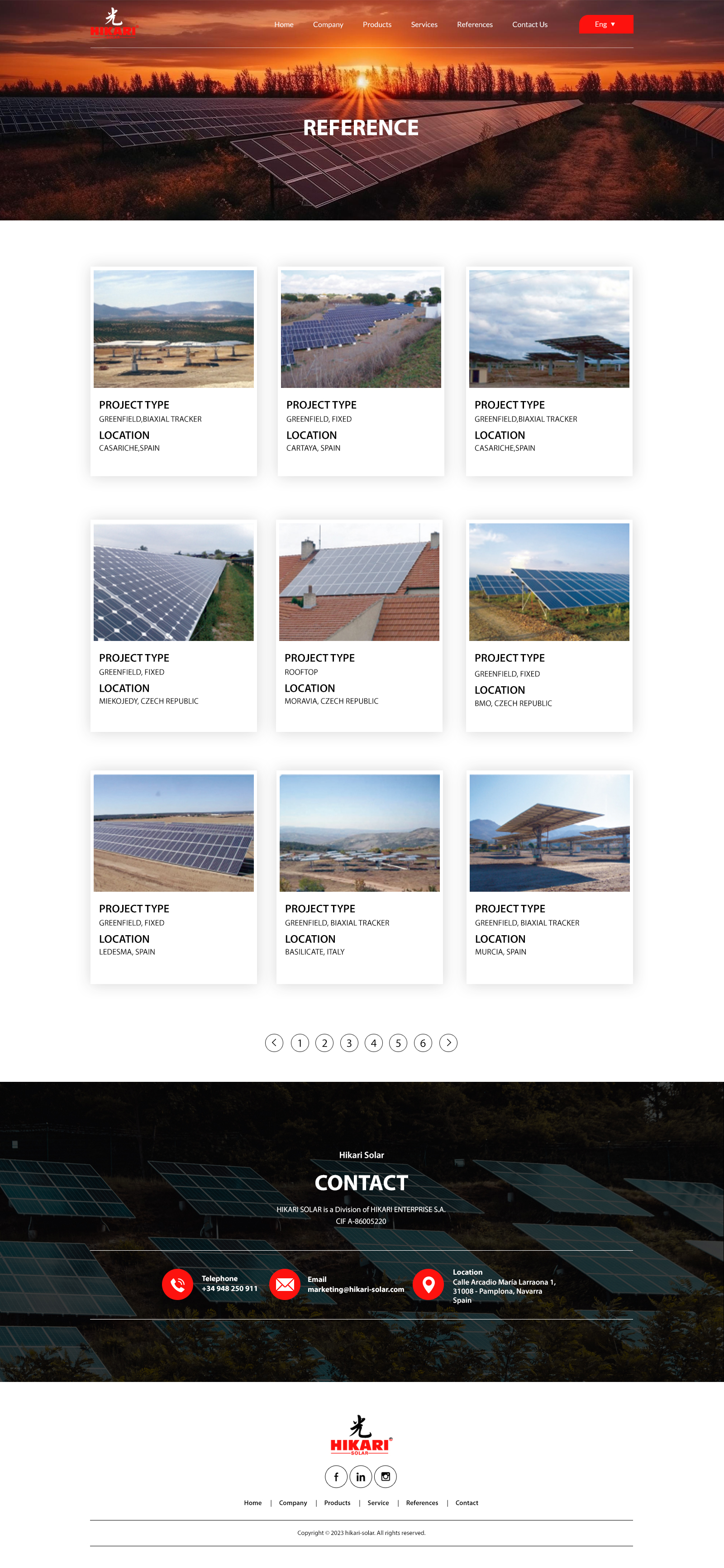This screenshot has width=724, height=1568.
Task: Open the Cartaya, Spain project card
Action: coord(361,370)
